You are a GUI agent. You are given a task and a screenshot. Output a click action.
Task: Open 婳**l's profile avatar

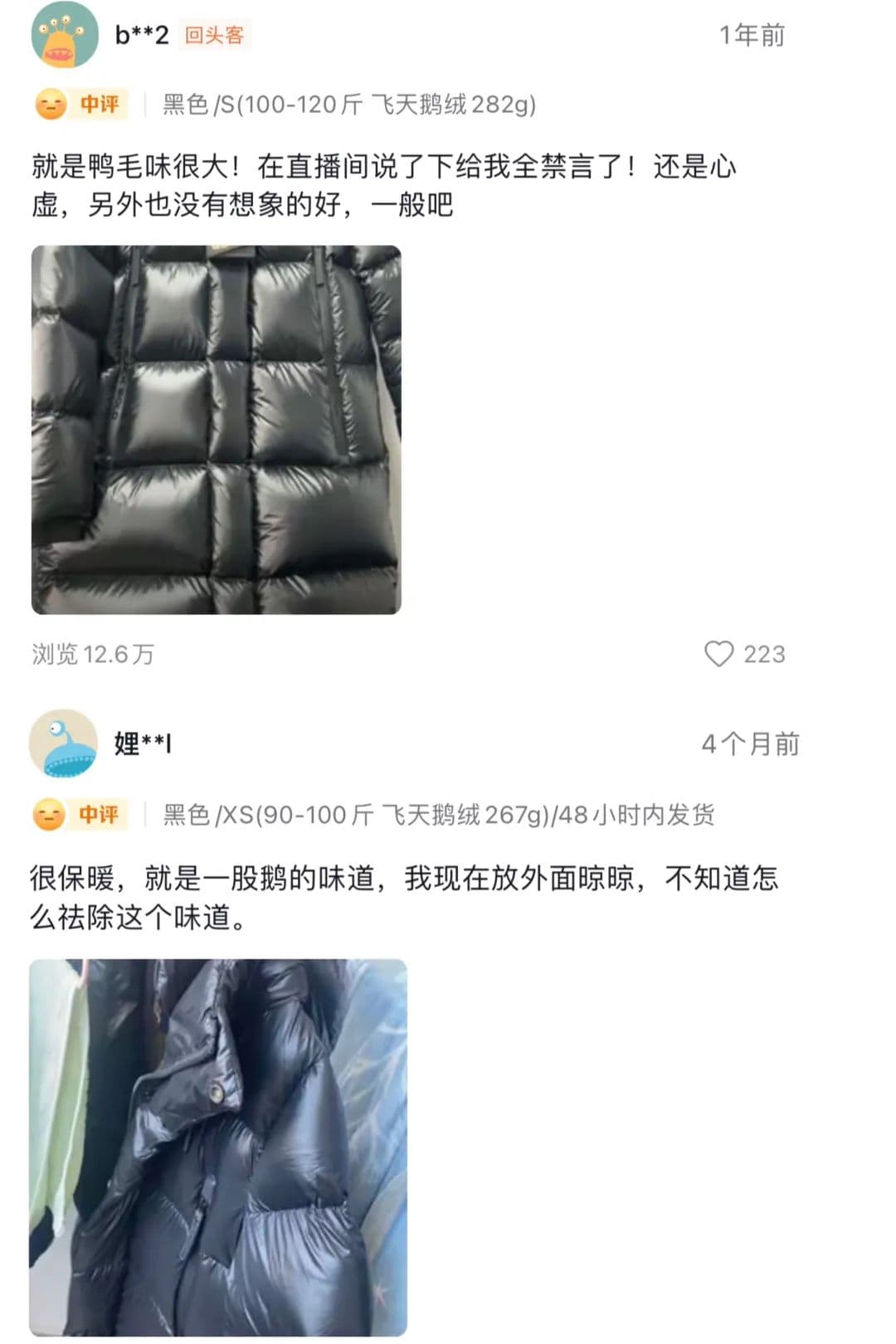(x=64, y=743)
